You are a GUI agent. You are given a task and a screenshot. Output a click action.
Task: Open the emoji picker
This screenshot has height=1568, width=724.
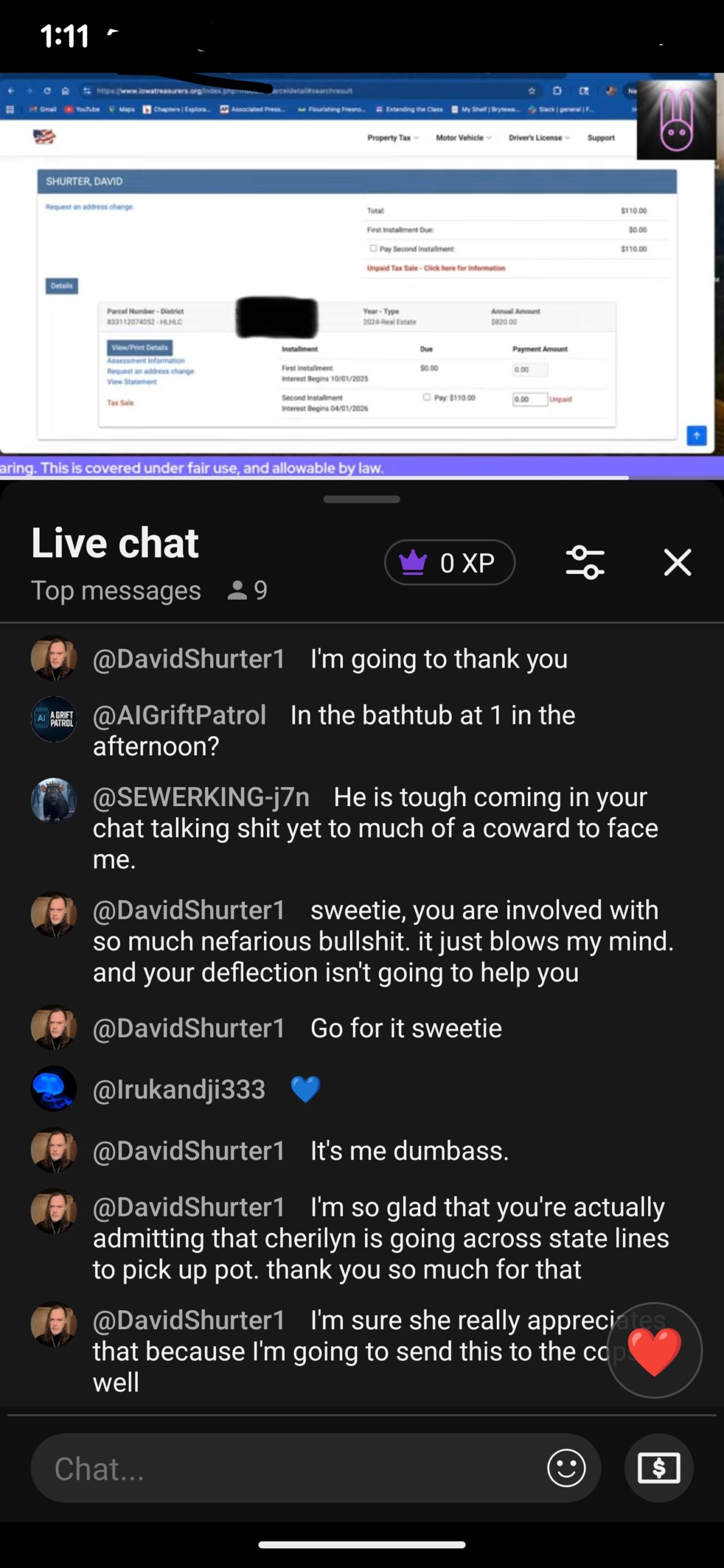click(566, 1468)
